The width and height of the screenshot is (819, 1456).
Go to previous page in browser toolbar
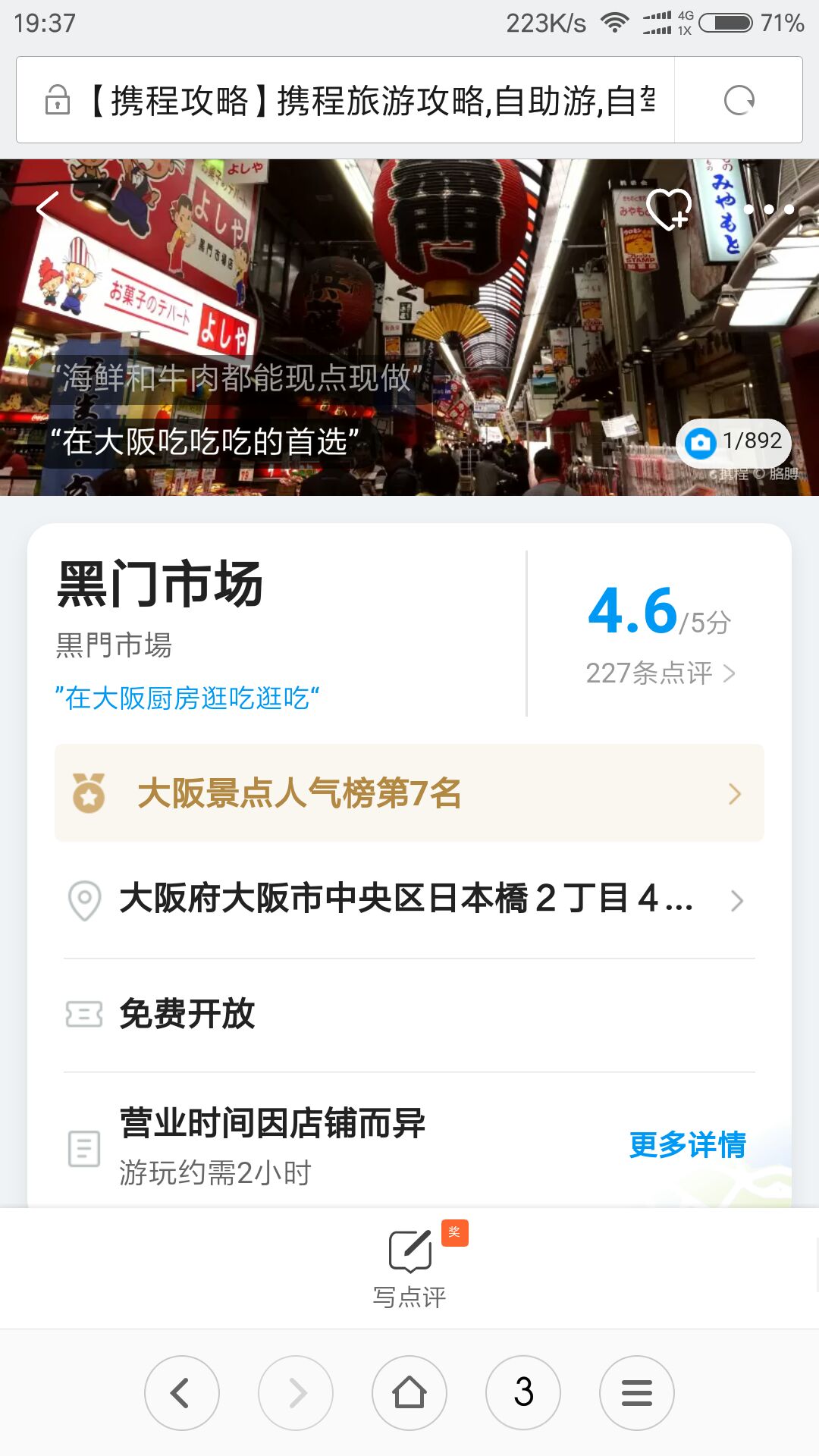coord(182,1393)
